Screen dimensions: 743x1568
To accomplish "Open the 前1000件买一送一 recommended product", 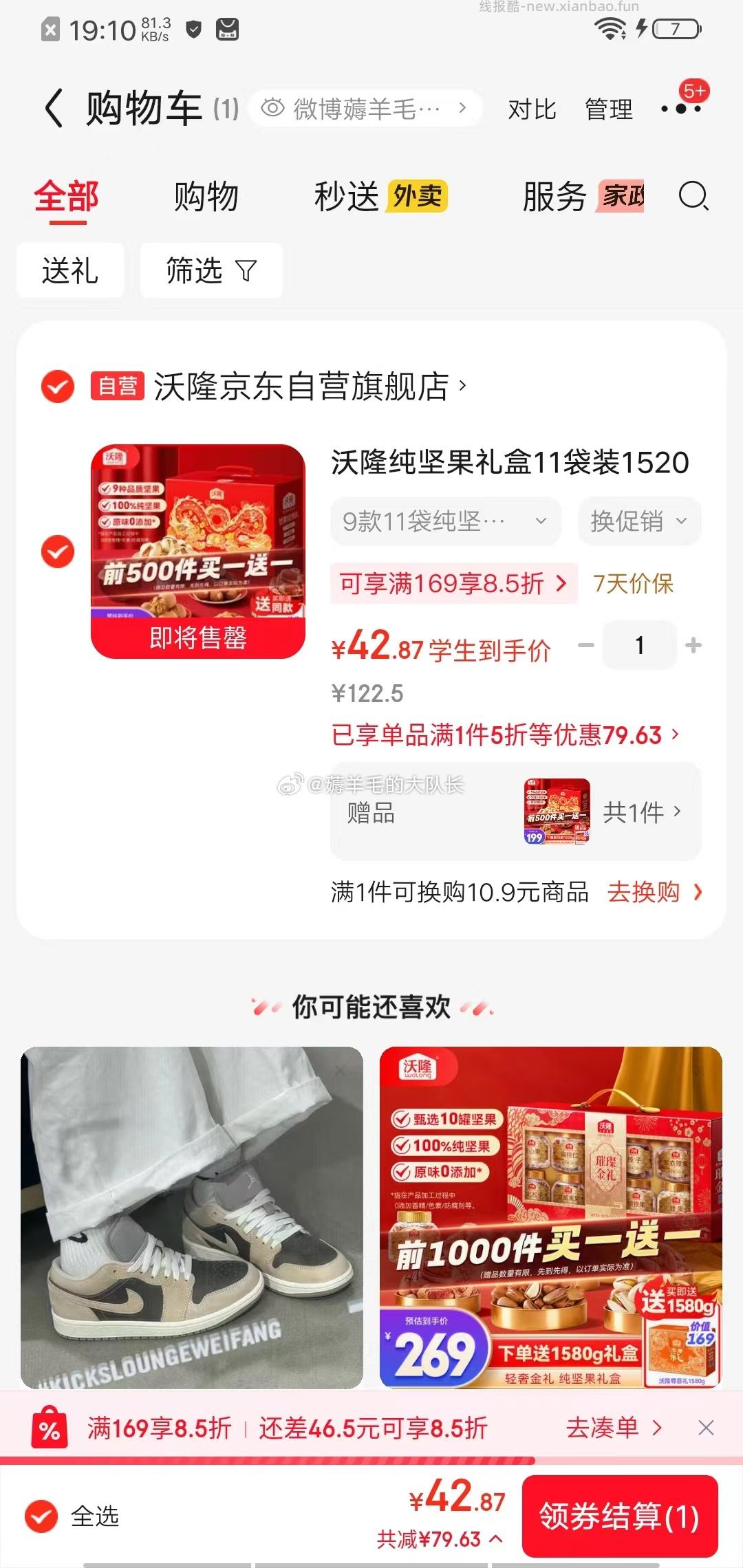I will click(550, 1217).
